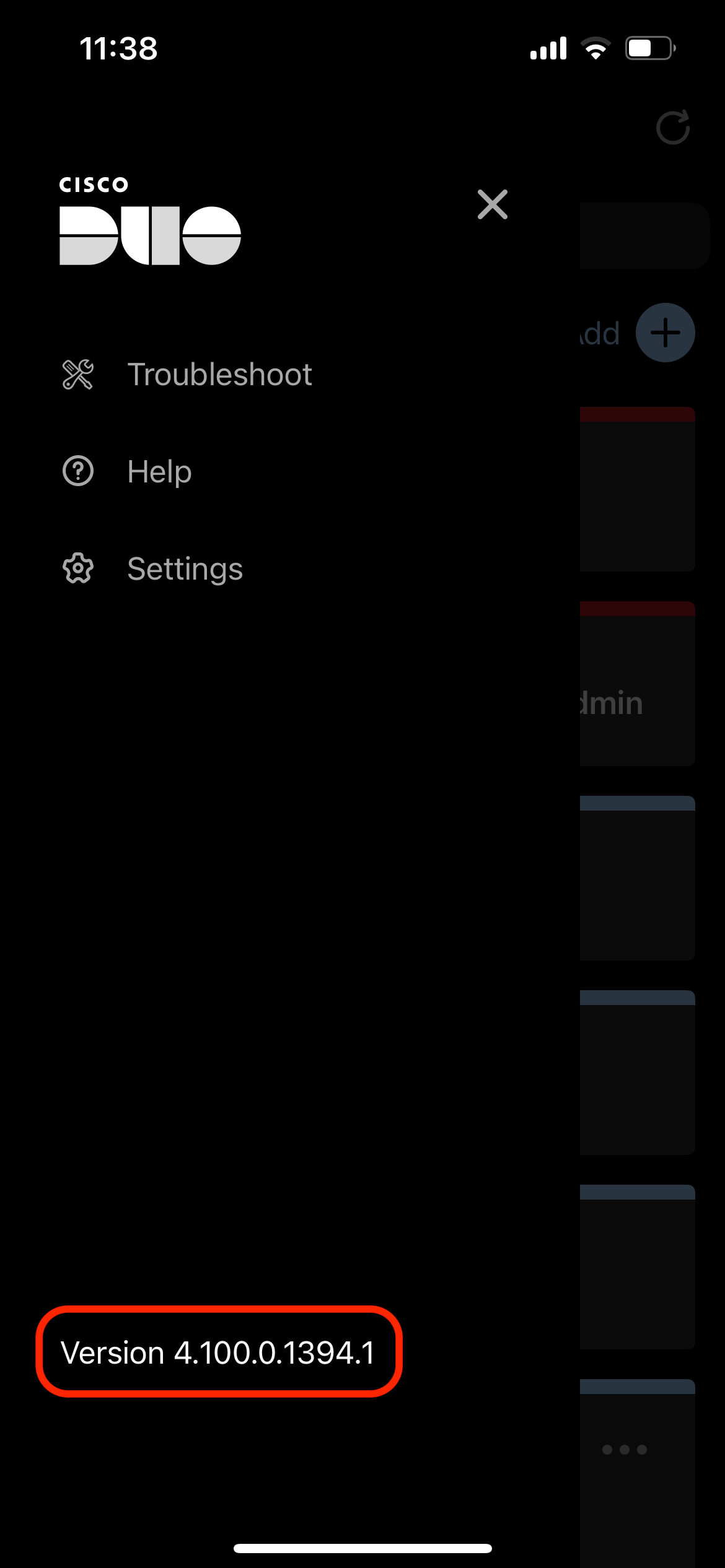Tap the Wi-Fi status icon
The image size is (725, 1568).
pyautogui.click(x=595, y=47)
